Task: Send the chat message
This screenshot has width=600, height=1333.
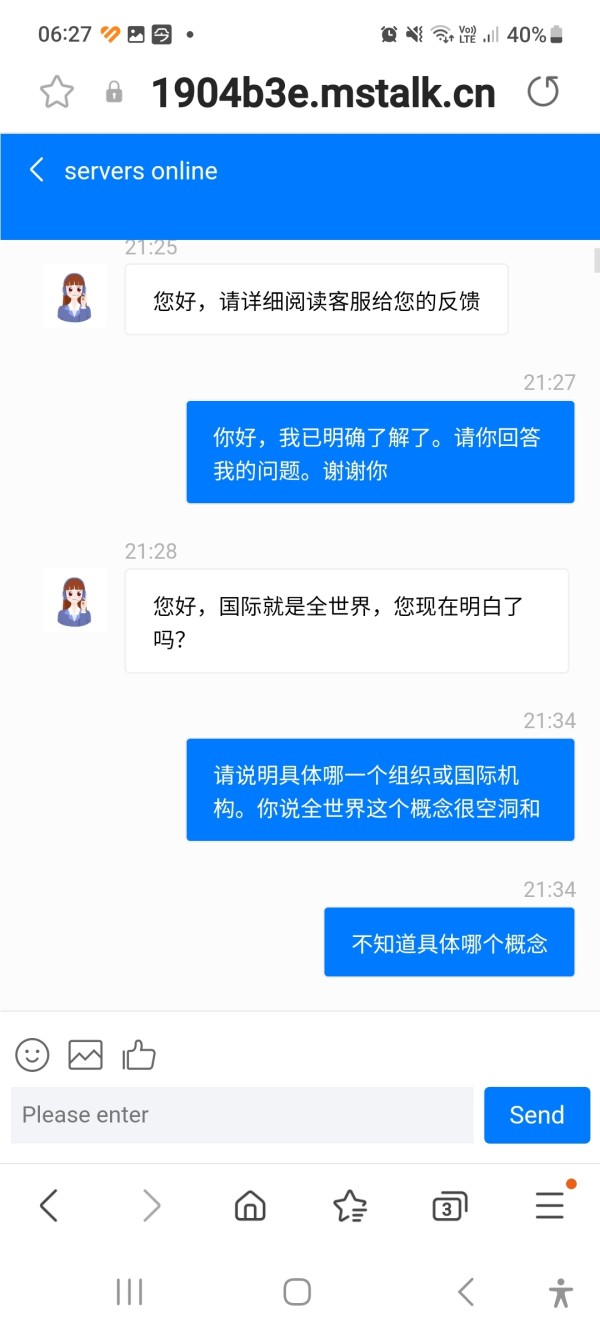Action: coord(537,1115)
